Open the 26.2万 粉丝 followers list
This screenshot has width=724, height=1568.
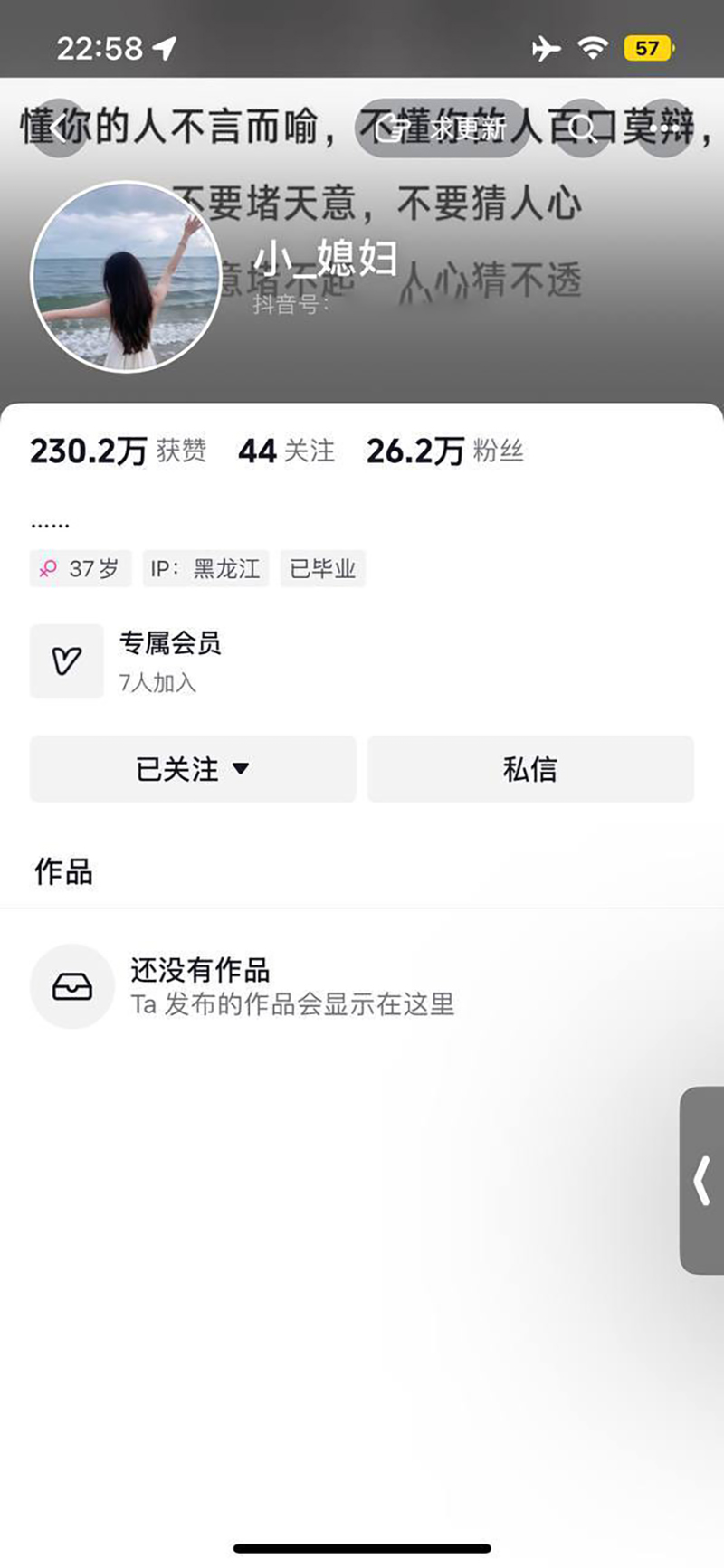coord(444,451)
